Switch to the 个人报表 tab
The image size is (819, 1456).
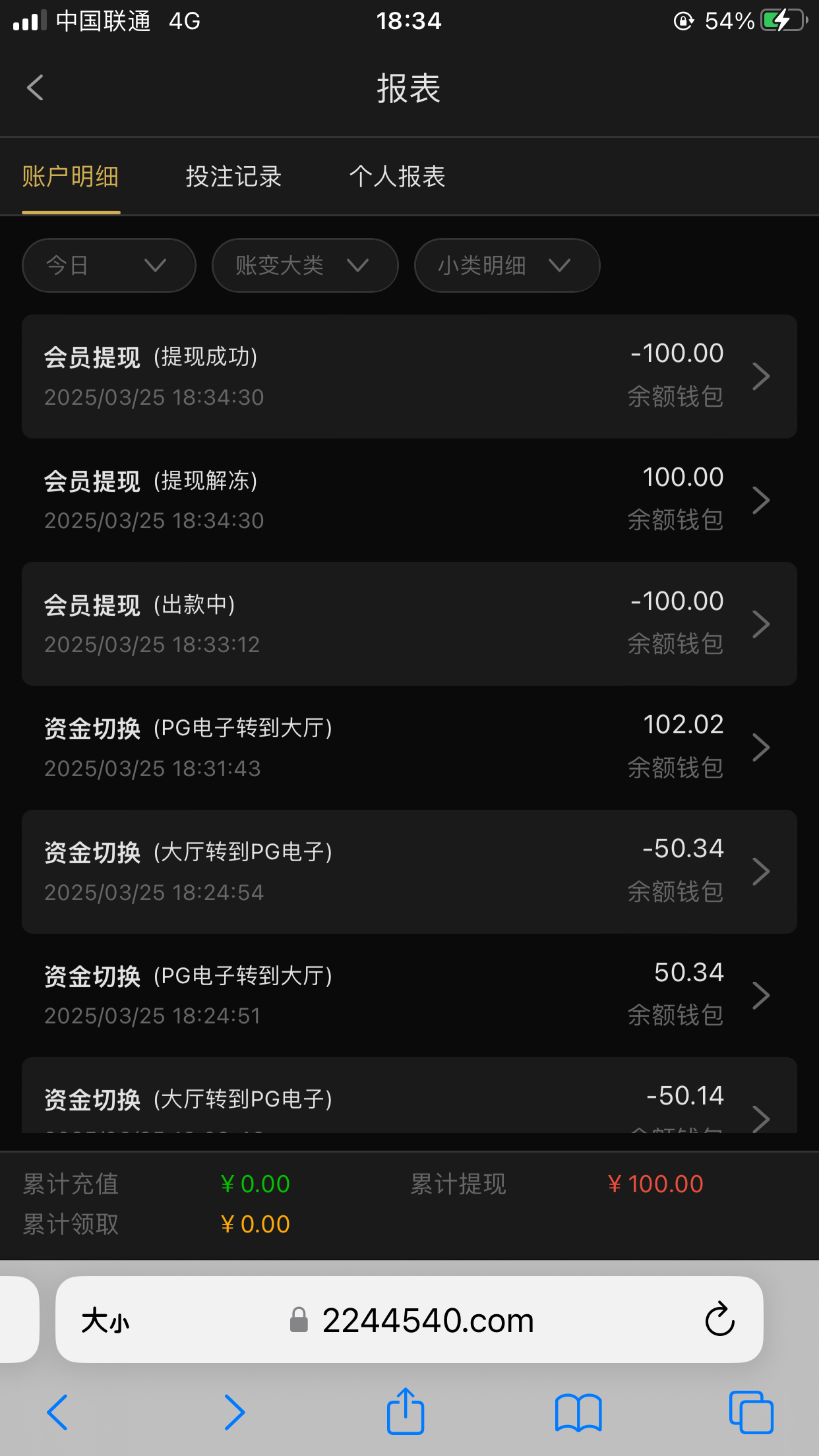pos(397,177)
